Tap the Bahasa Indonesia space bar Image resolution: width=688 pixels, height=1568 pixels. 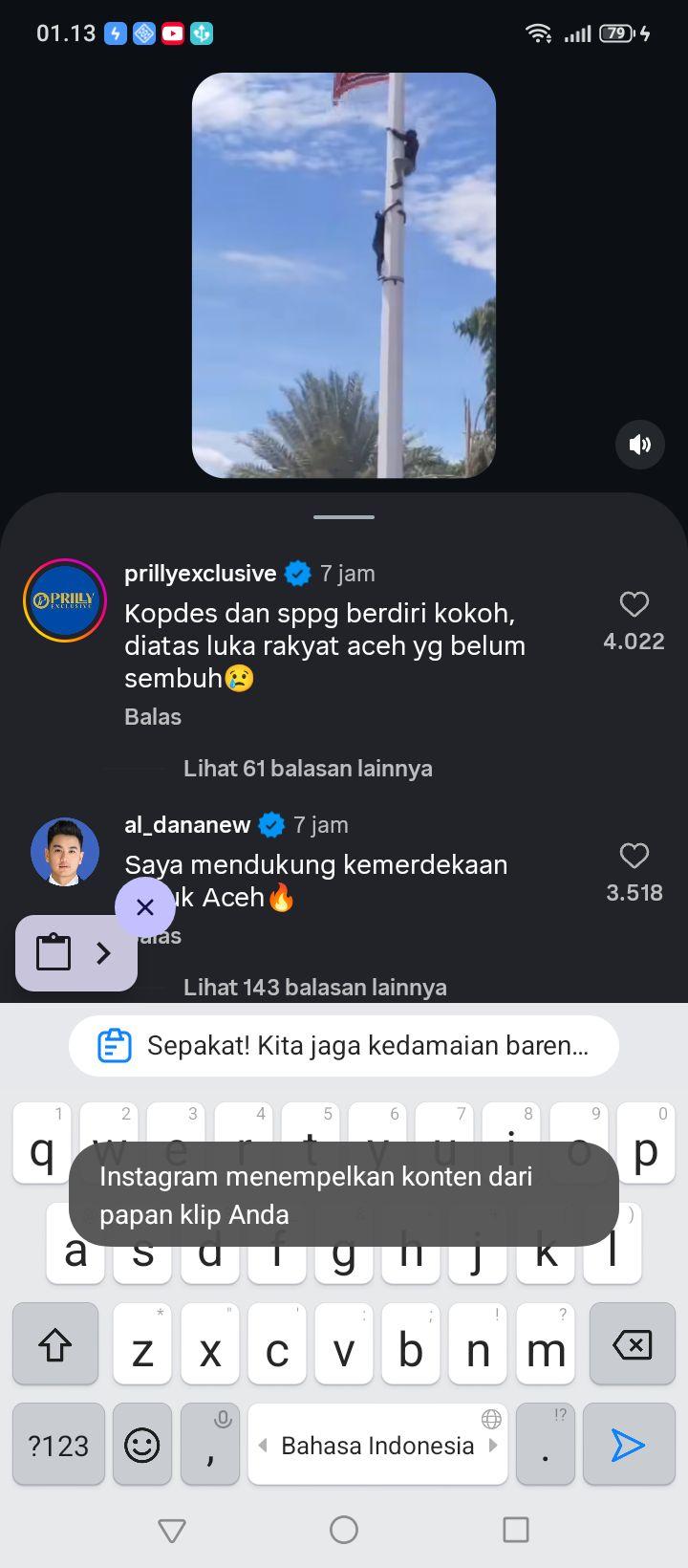(377, 1445)
